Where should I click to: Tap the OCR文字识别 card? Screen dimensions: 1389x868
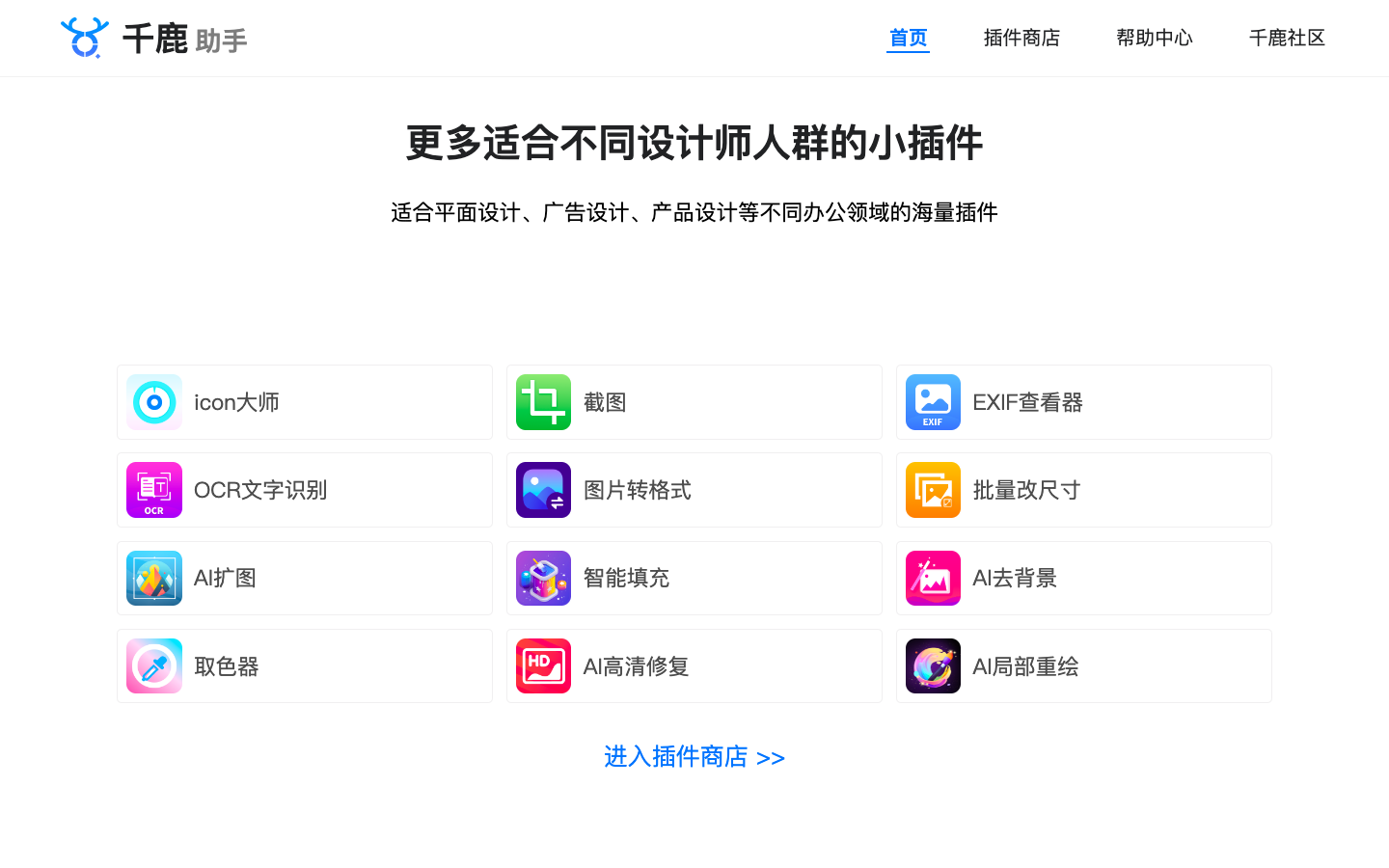[x=305, y=490]
